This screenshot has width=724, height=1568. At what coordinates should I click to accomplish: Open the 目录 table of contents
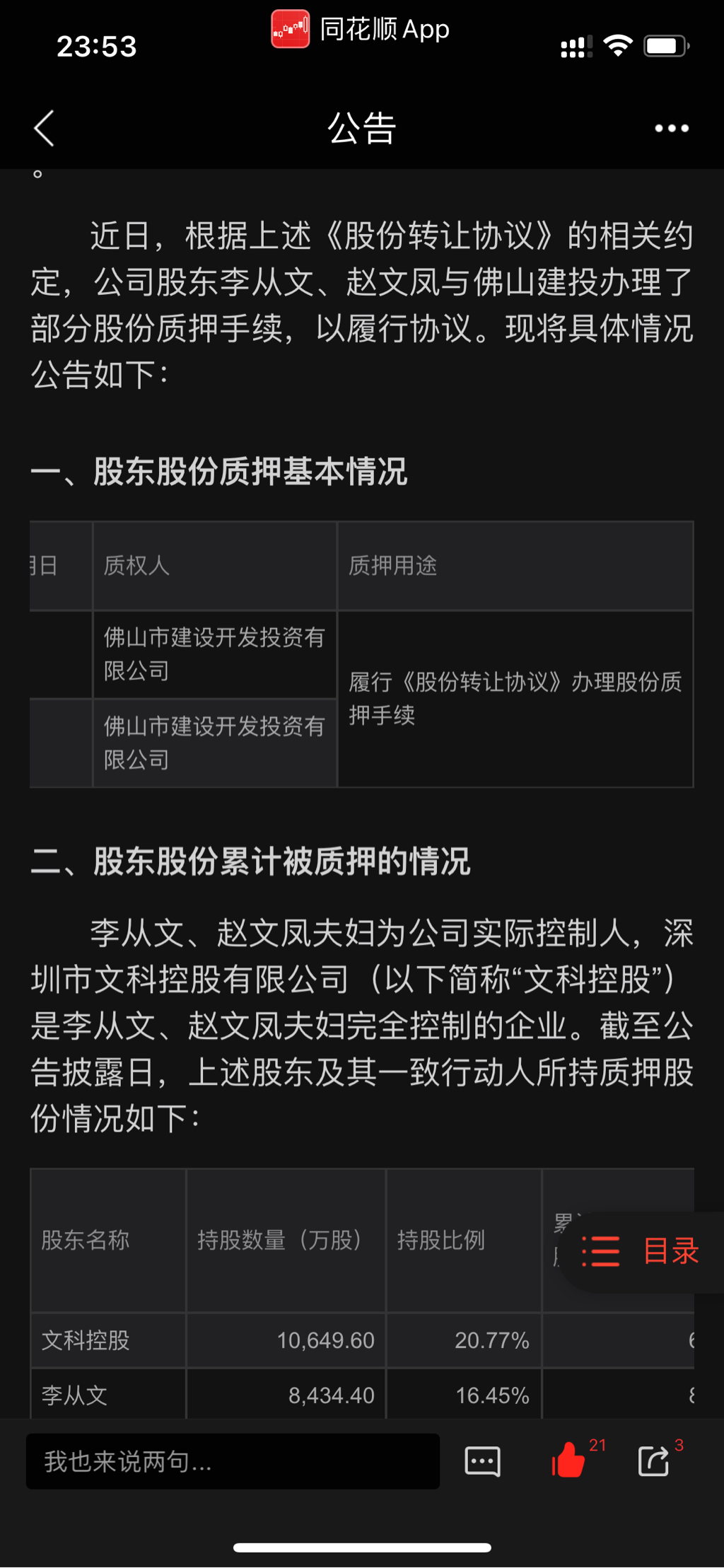click(x=641, y=1251)
